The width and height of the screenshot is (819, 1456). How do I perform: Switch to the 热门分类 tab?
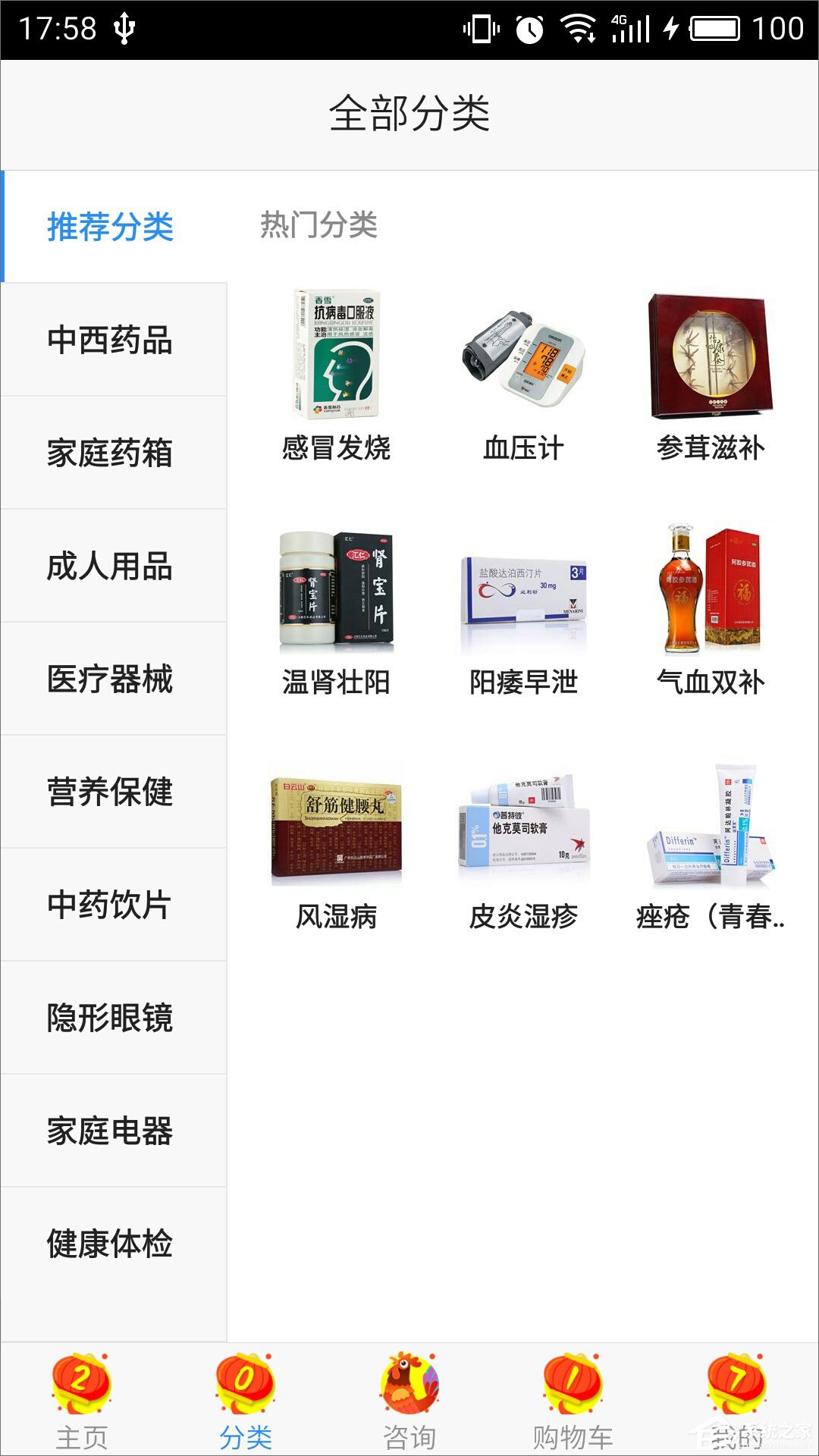click(x=318, y=225)
